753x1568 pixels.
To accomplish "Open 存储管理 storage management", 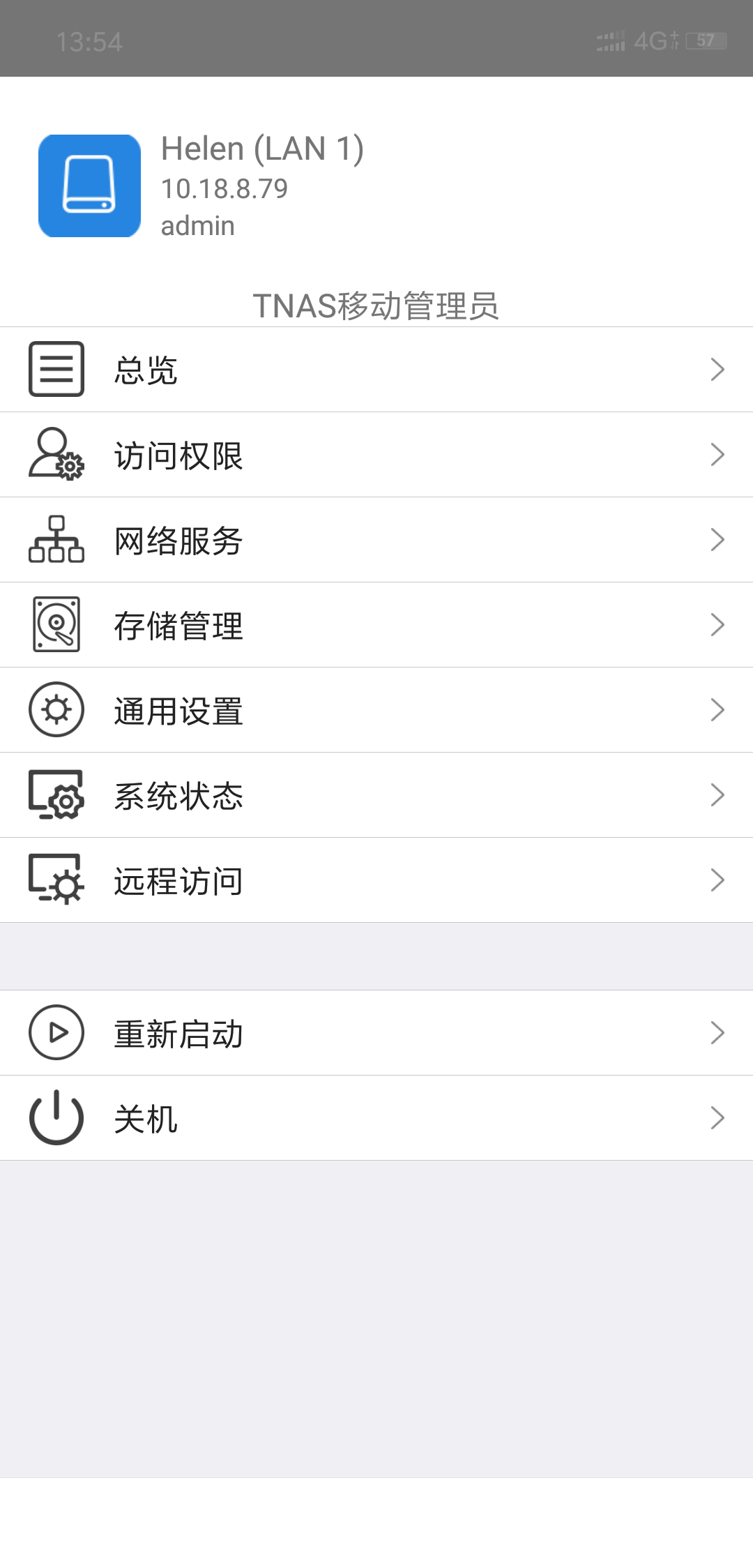I will tap(376, 625).
